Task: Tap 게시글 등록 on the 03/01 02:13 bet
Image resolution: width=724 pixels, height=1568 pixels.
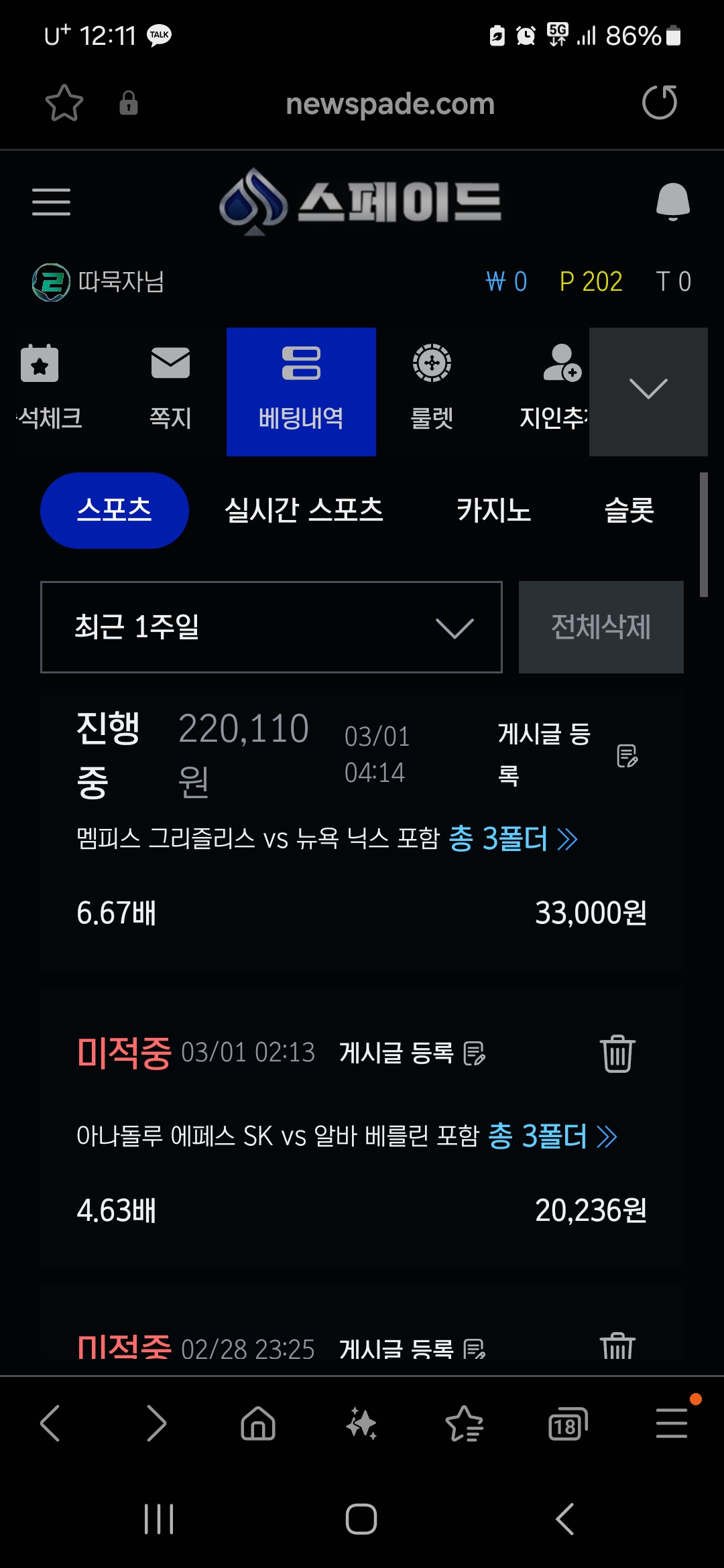Action: (412, 1053)
